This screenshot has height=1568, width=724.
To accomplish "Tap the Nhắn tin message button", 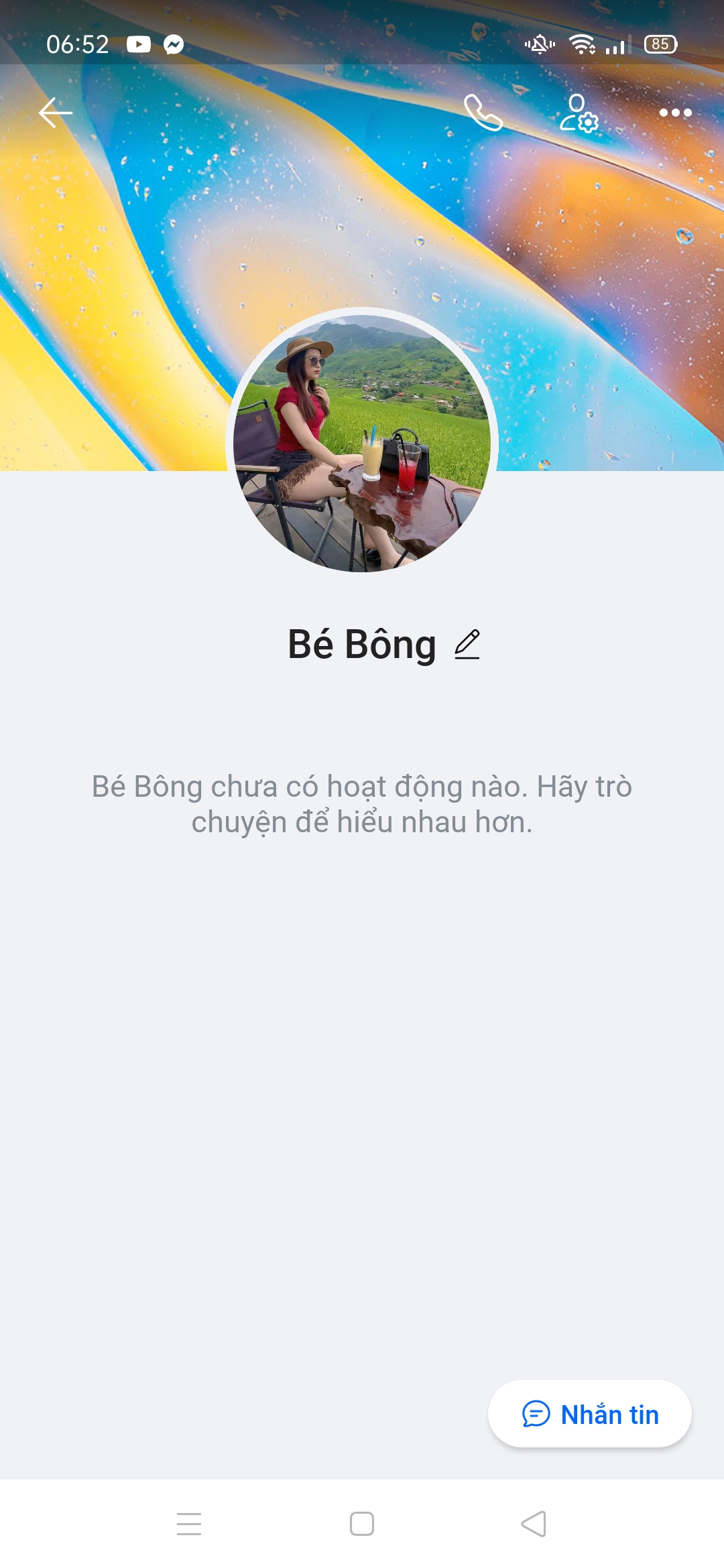I will point(590,1414).
